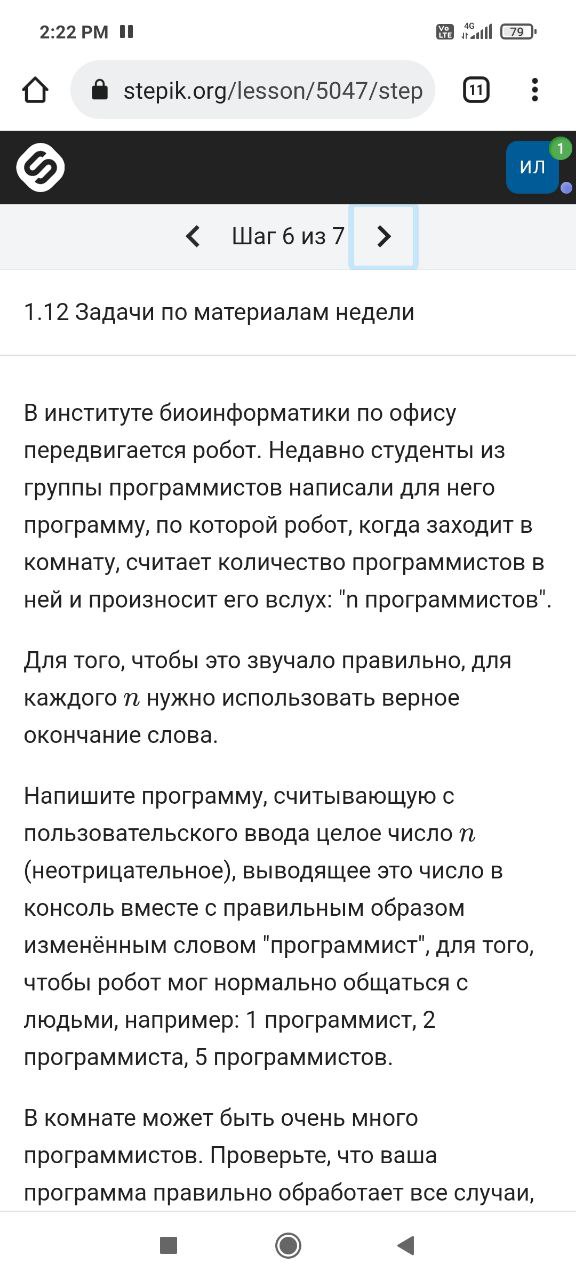The width and height of the screenshot is (576, 1280).
Task: Go to the next step arrow
Action: tap(383, 236)
